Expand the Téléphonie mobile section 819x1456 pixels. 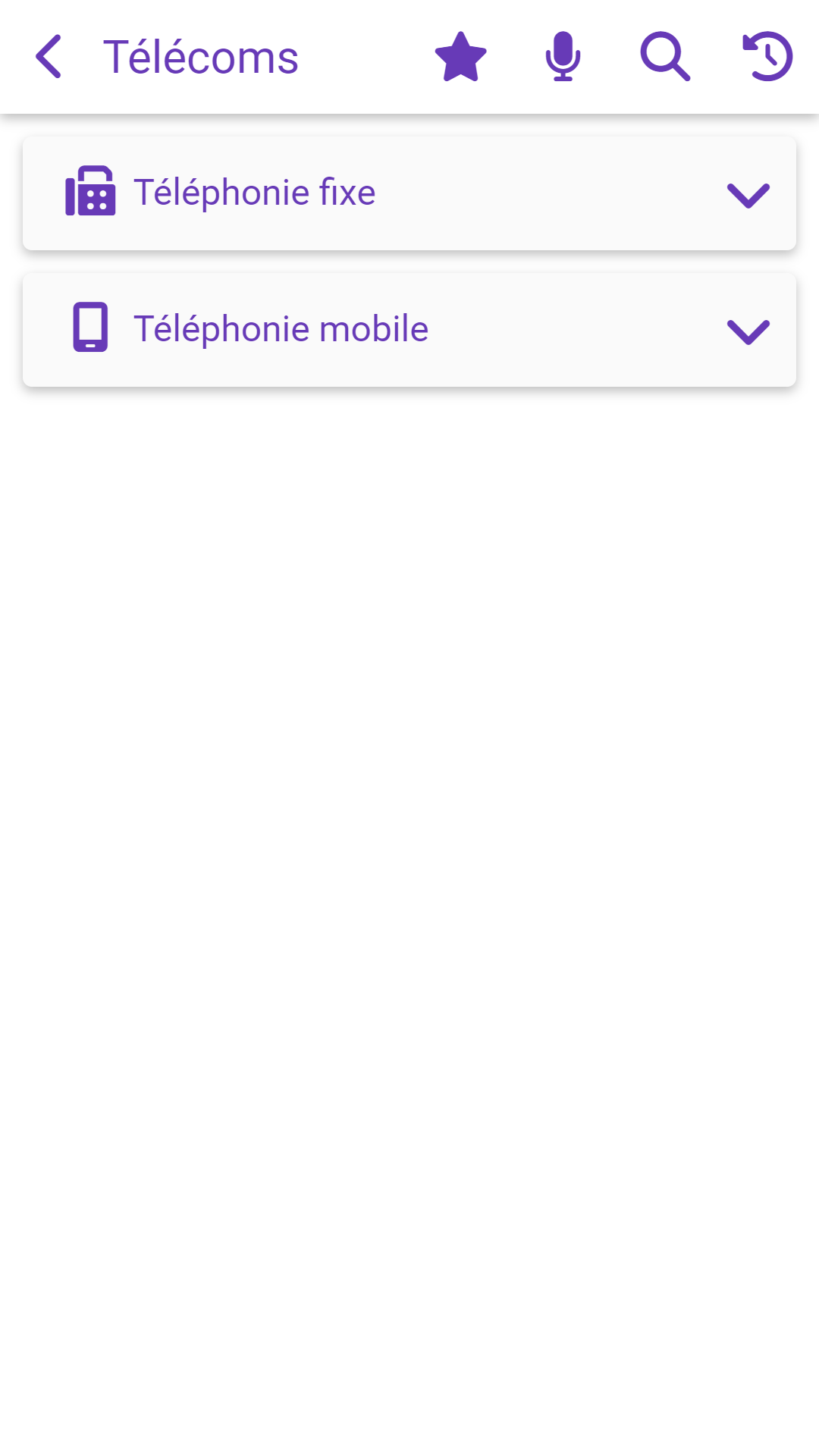point(409,330)
